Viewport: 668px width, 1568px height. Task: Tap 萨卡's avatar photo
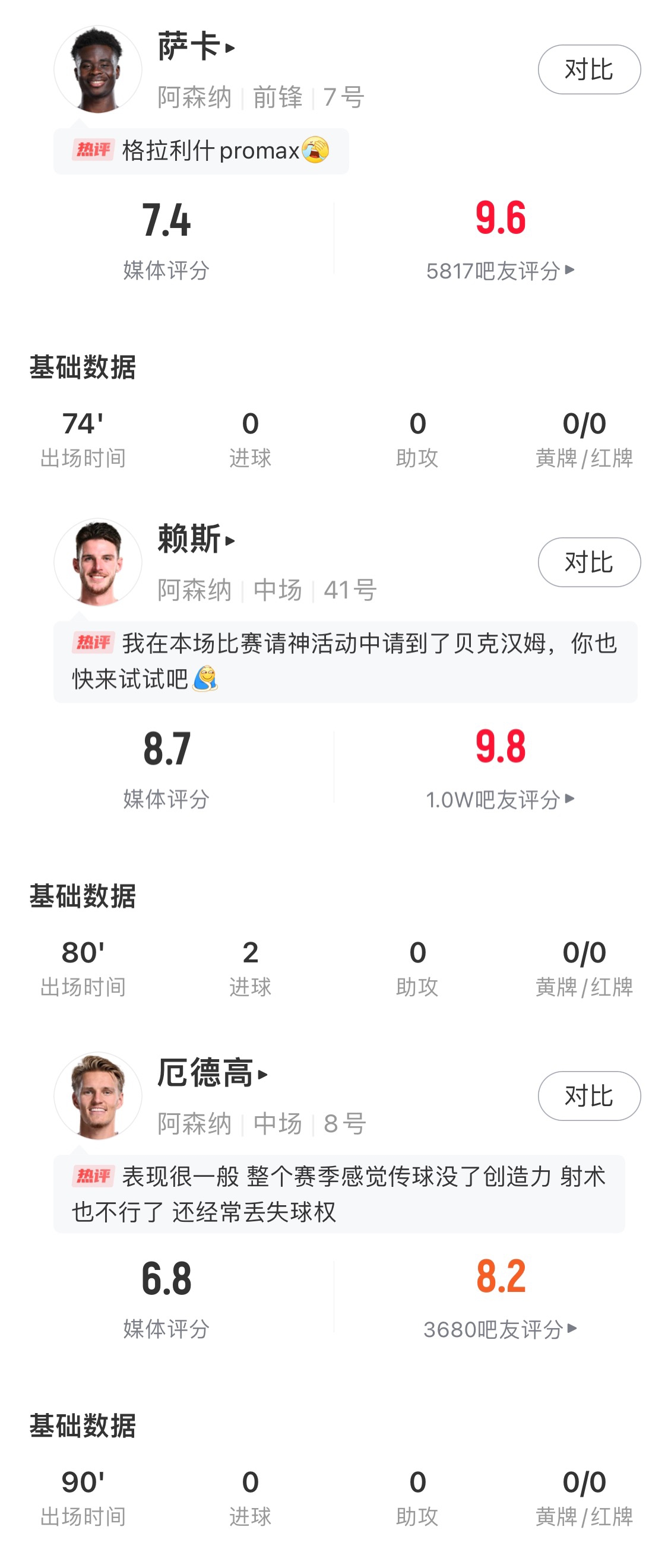tap(98, 69)
